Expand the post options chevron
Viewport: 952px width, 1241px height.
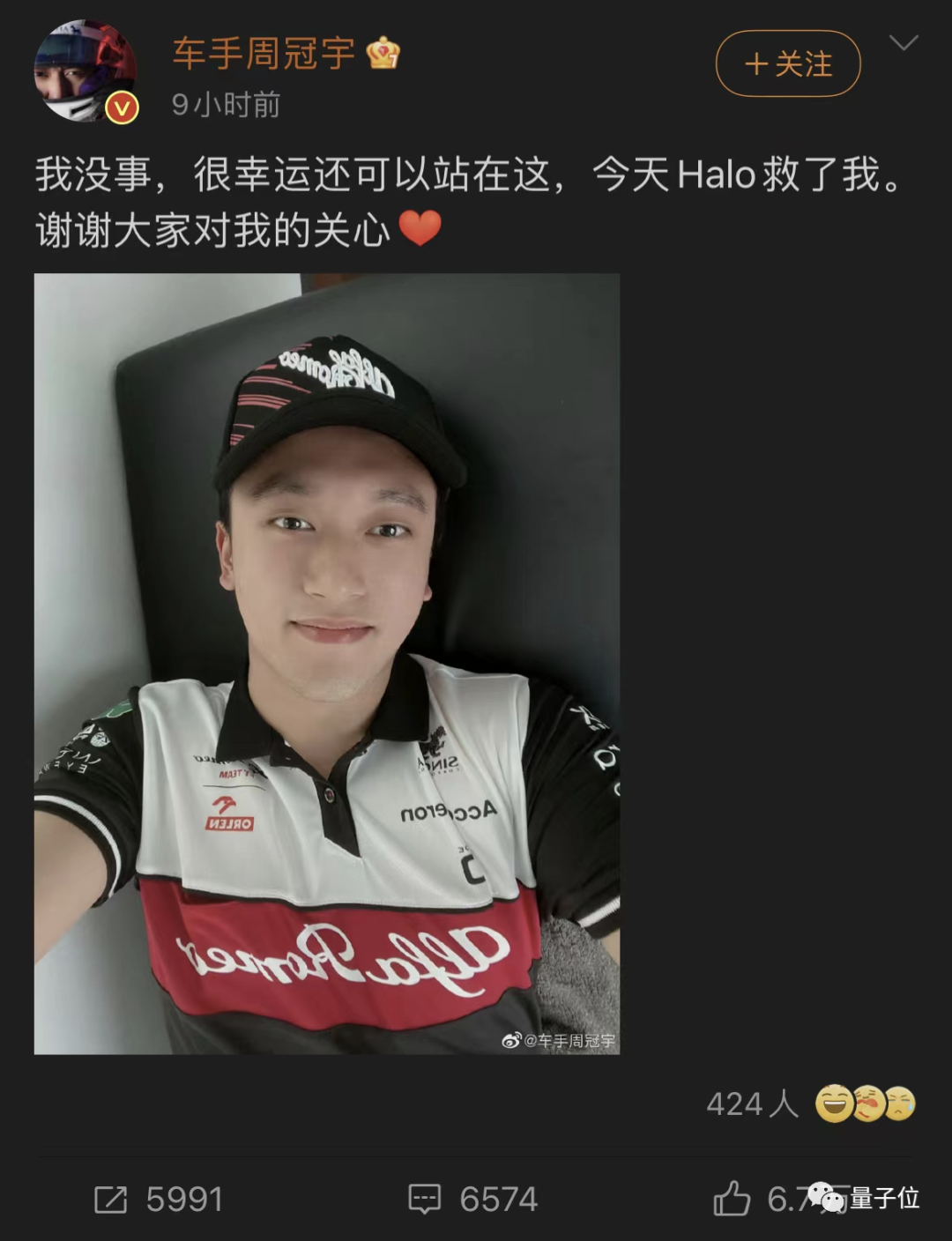[904, 43]
